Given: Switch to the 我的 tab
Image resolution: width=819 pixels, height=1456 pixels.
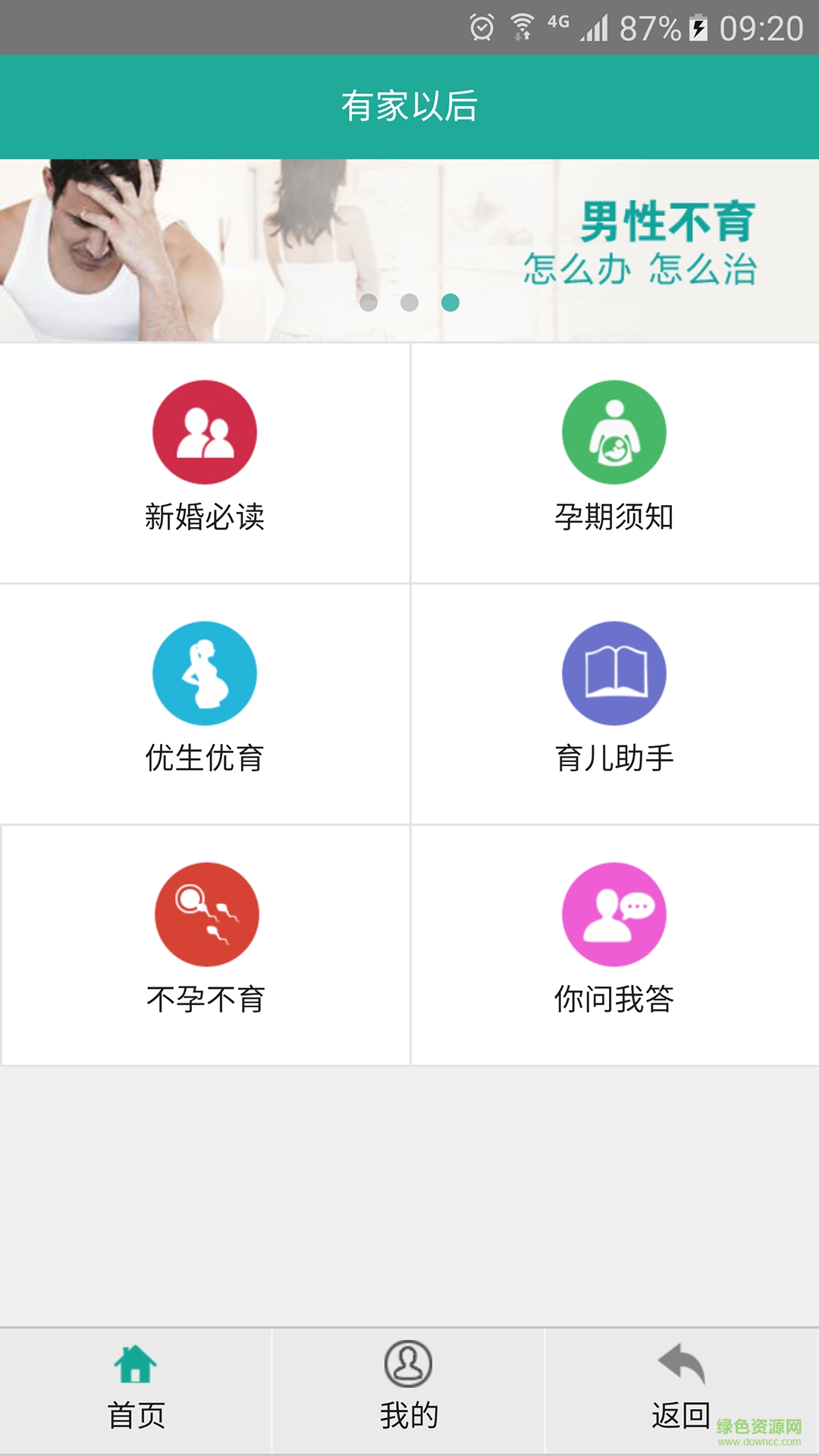Looking at the screenshot, I should click(x=409, y=1410).
